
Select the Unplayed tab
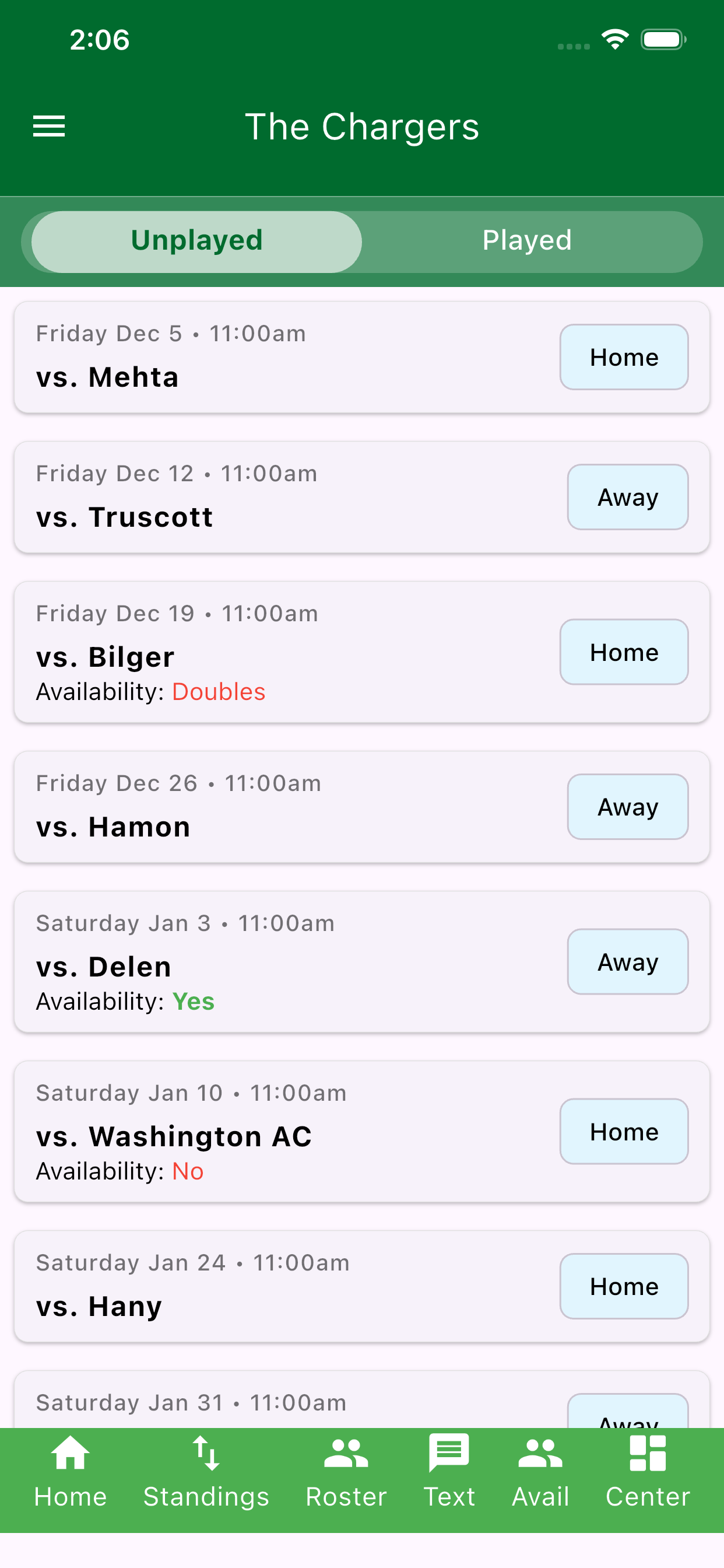[196, 240]
